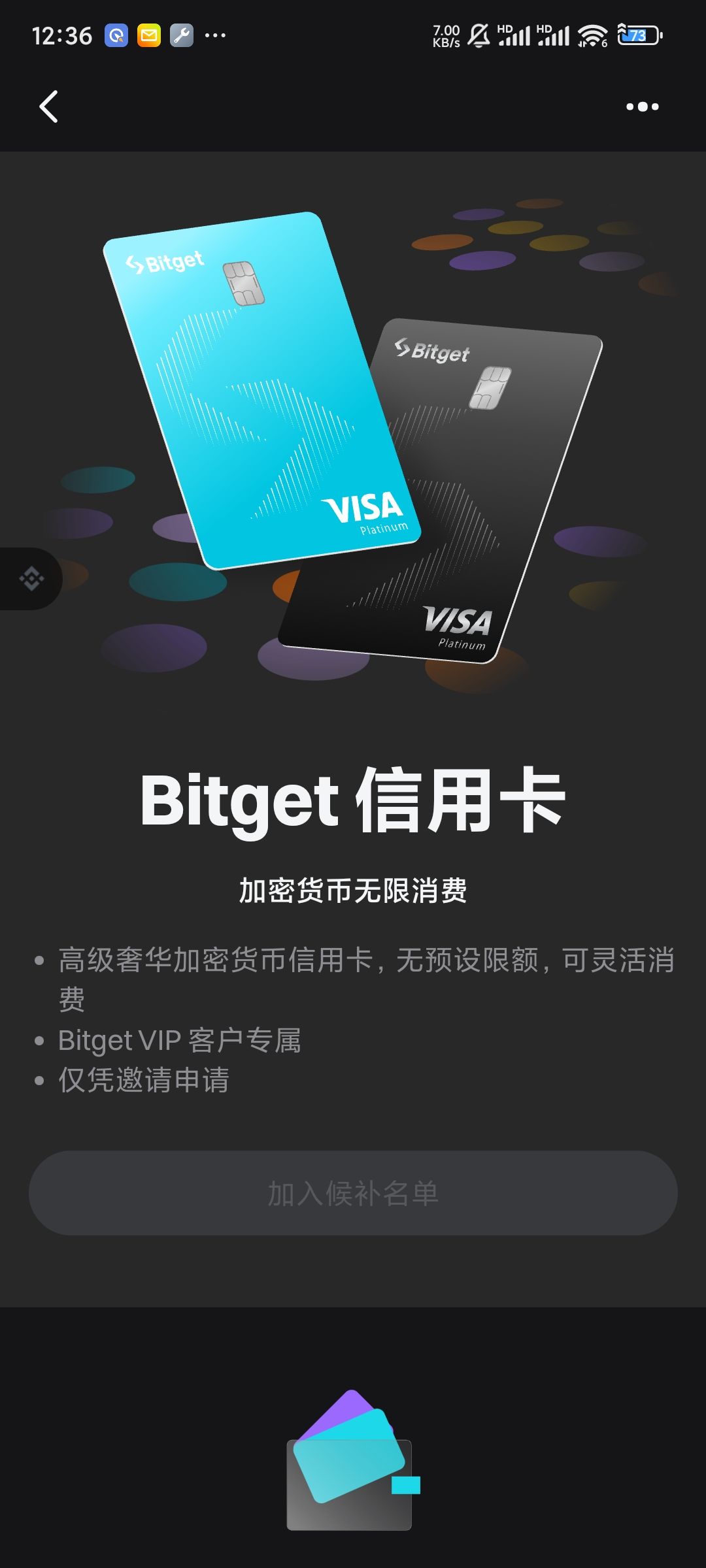Select the Bitget 信用卡 page title

[x=353, y=800]
